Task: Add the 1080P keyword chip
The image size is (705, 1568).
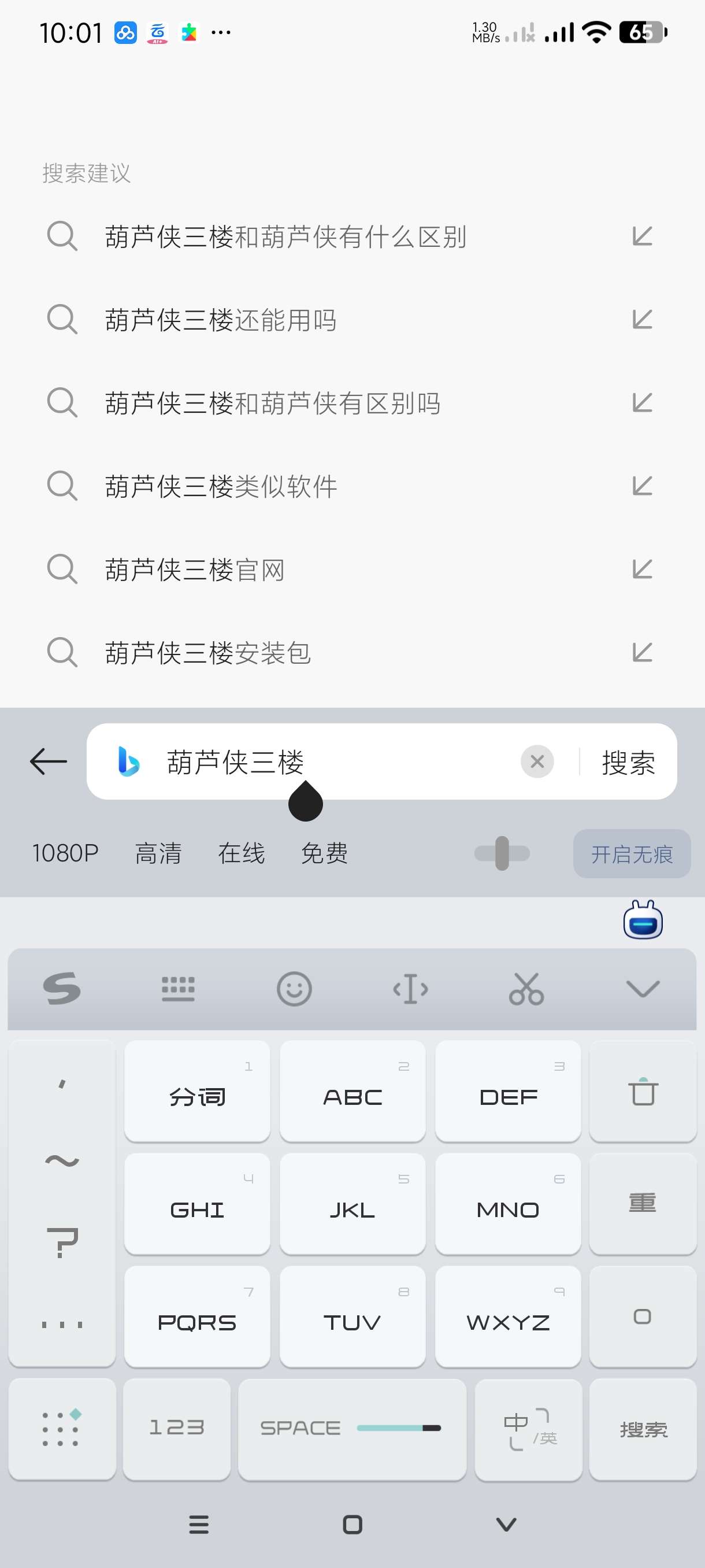Action: (65, 853)
